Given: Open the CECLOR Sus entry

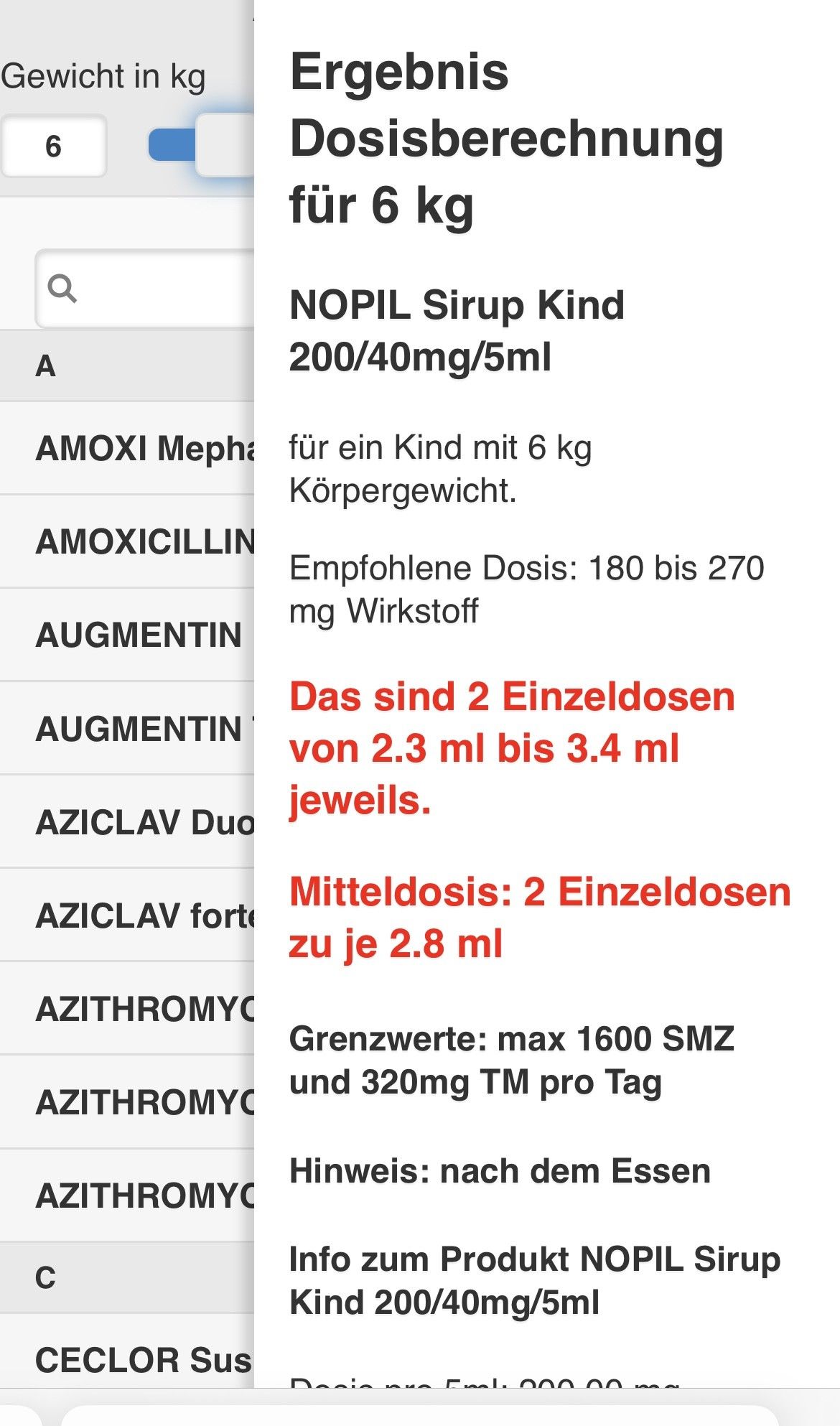Looking at the screenshot, I should coord(144,1360).
